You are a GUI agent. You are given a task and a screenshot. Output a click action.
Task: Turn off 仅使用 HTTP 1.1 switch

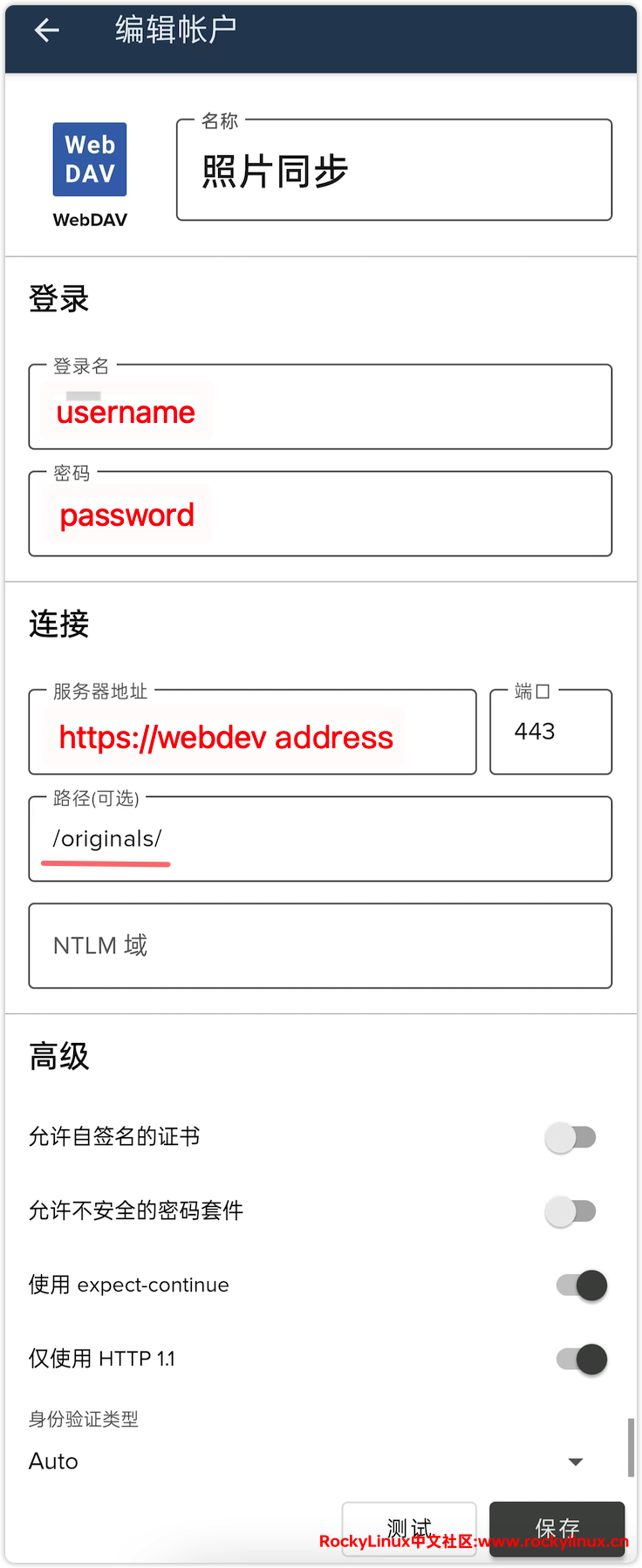tap(581, 1359)
